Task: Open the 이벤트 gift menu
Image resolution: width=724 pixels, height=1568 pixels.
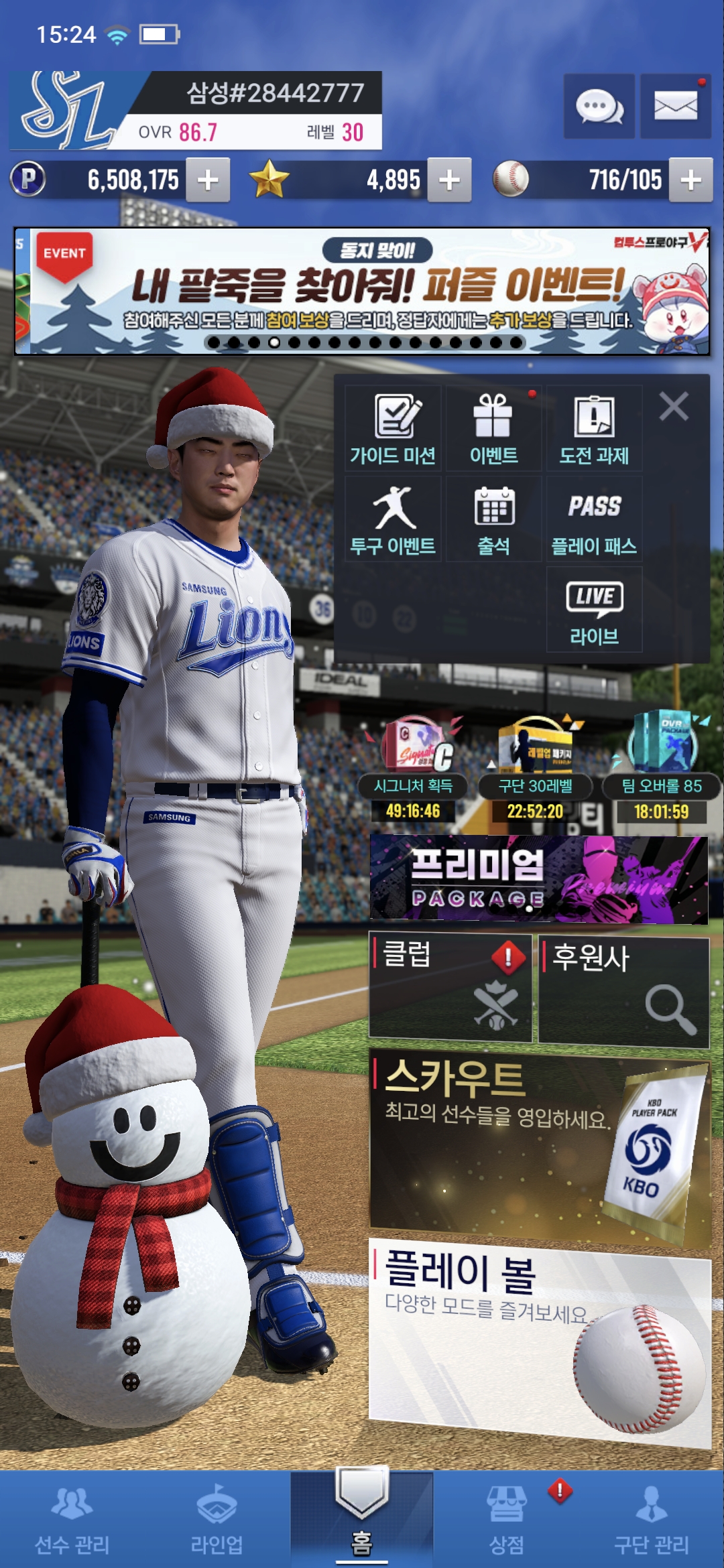Action: click(493, 429)
